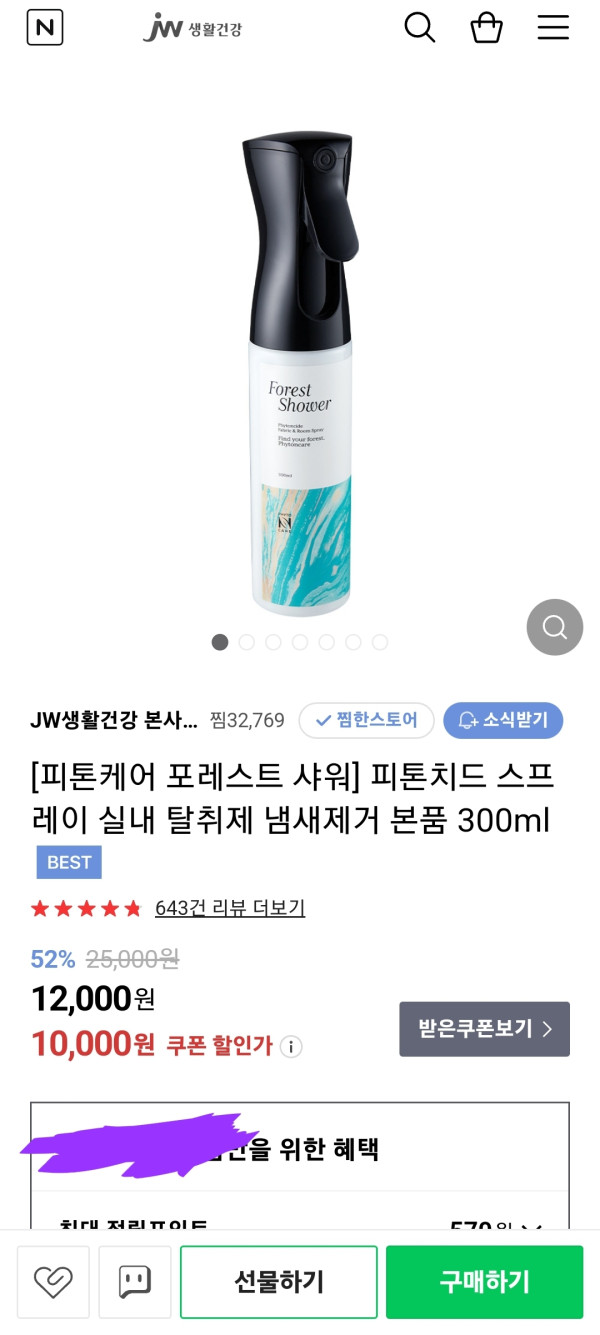Open the JW생활건강 store home
This screenshot has height=1335, width=600.
point(192,28)
